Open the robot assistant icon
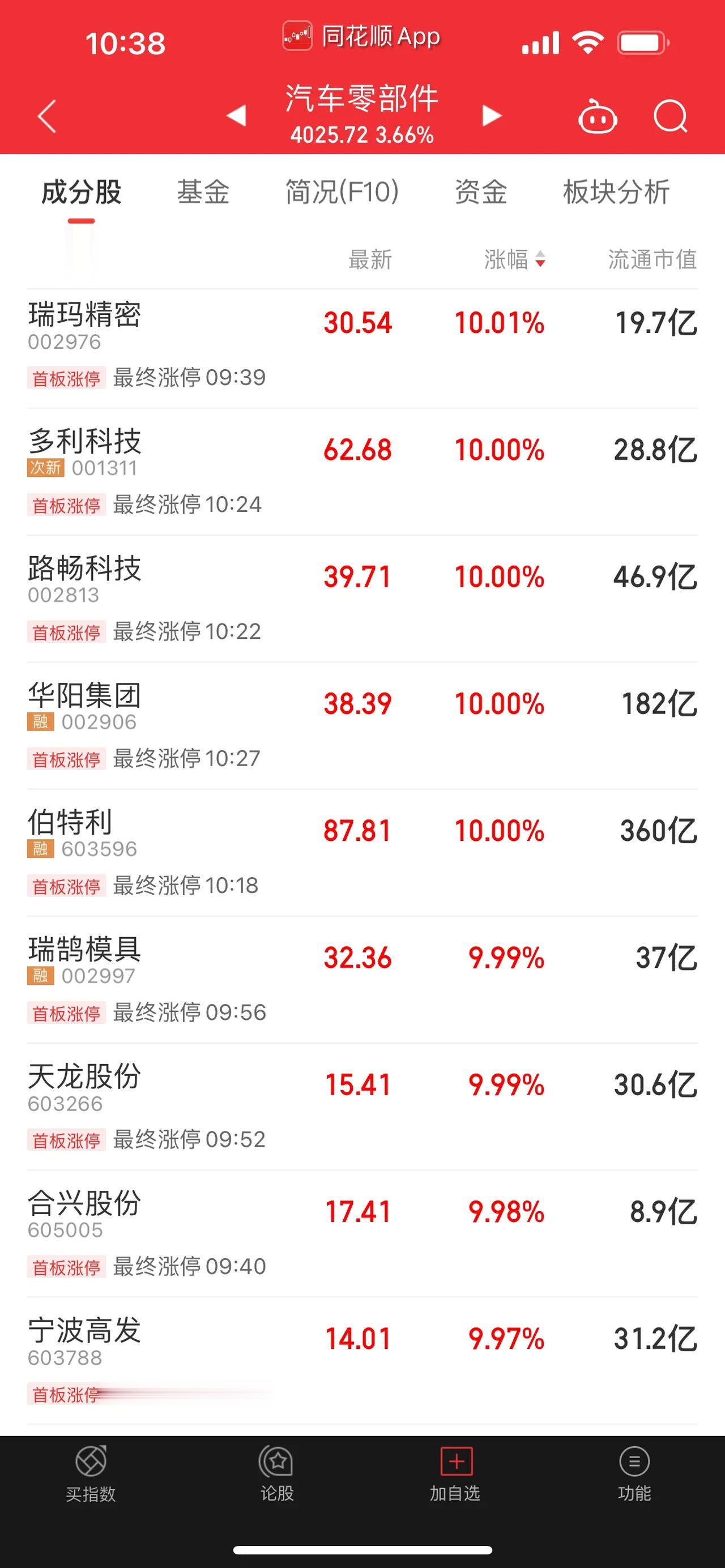The height and width of the screenshot is (1568, 725). 597,116
